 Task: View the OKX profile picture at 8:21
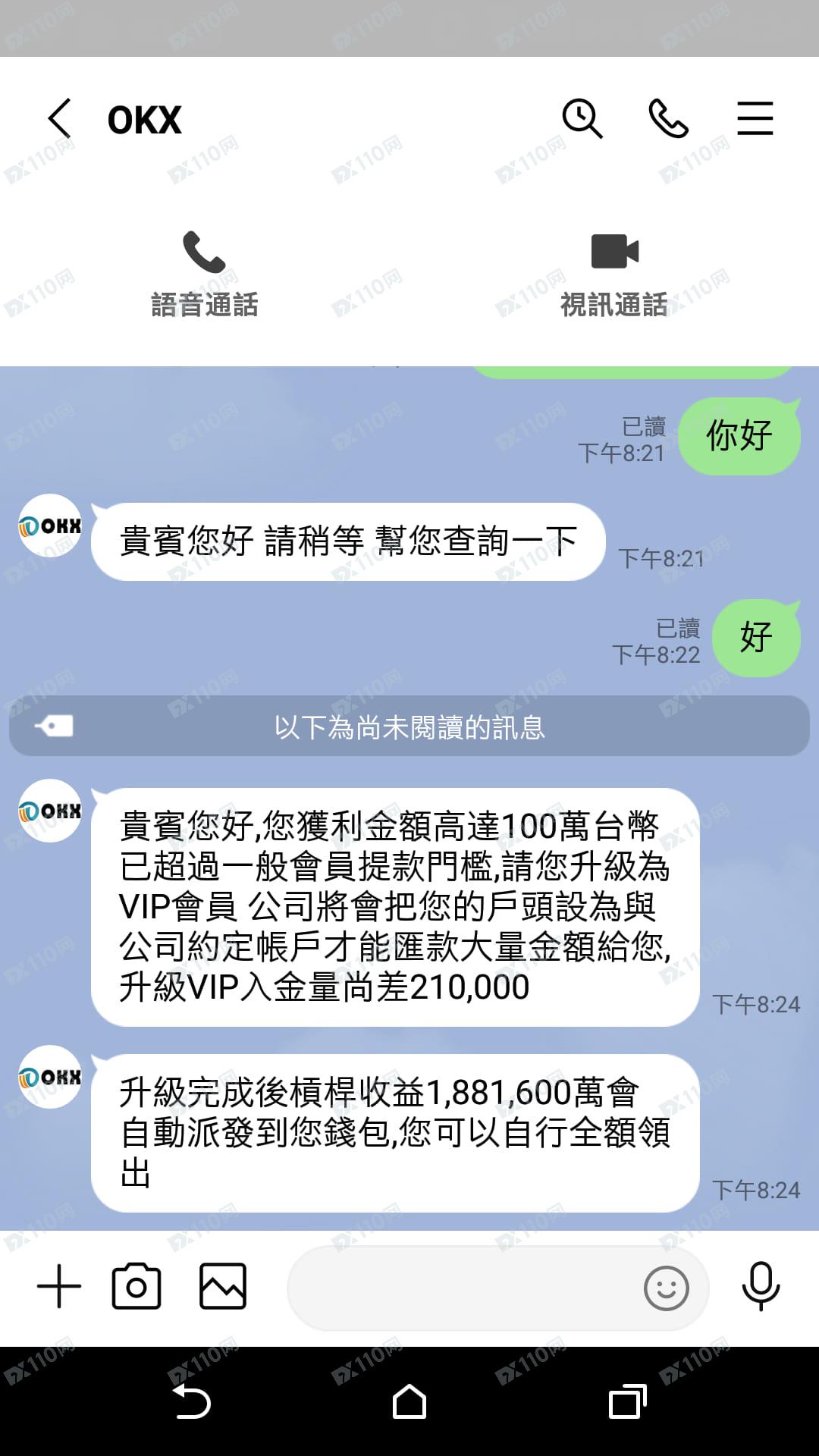[50, 526]
